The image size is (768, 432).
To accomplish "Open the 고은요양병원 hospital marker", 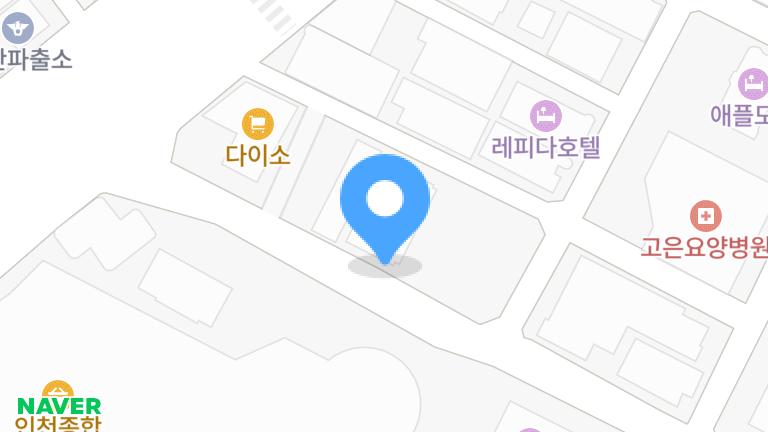I will point(706,215).
